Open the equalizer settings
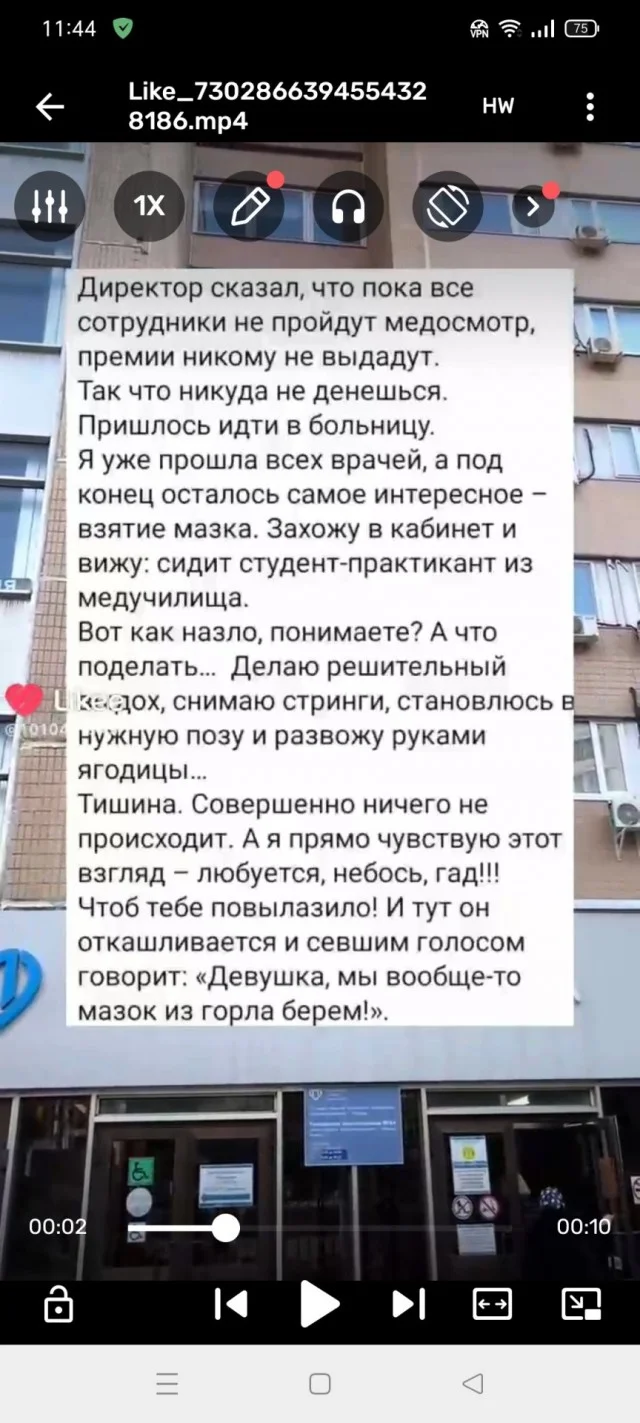Screen dimensions: 640x1423 point(50,206)
